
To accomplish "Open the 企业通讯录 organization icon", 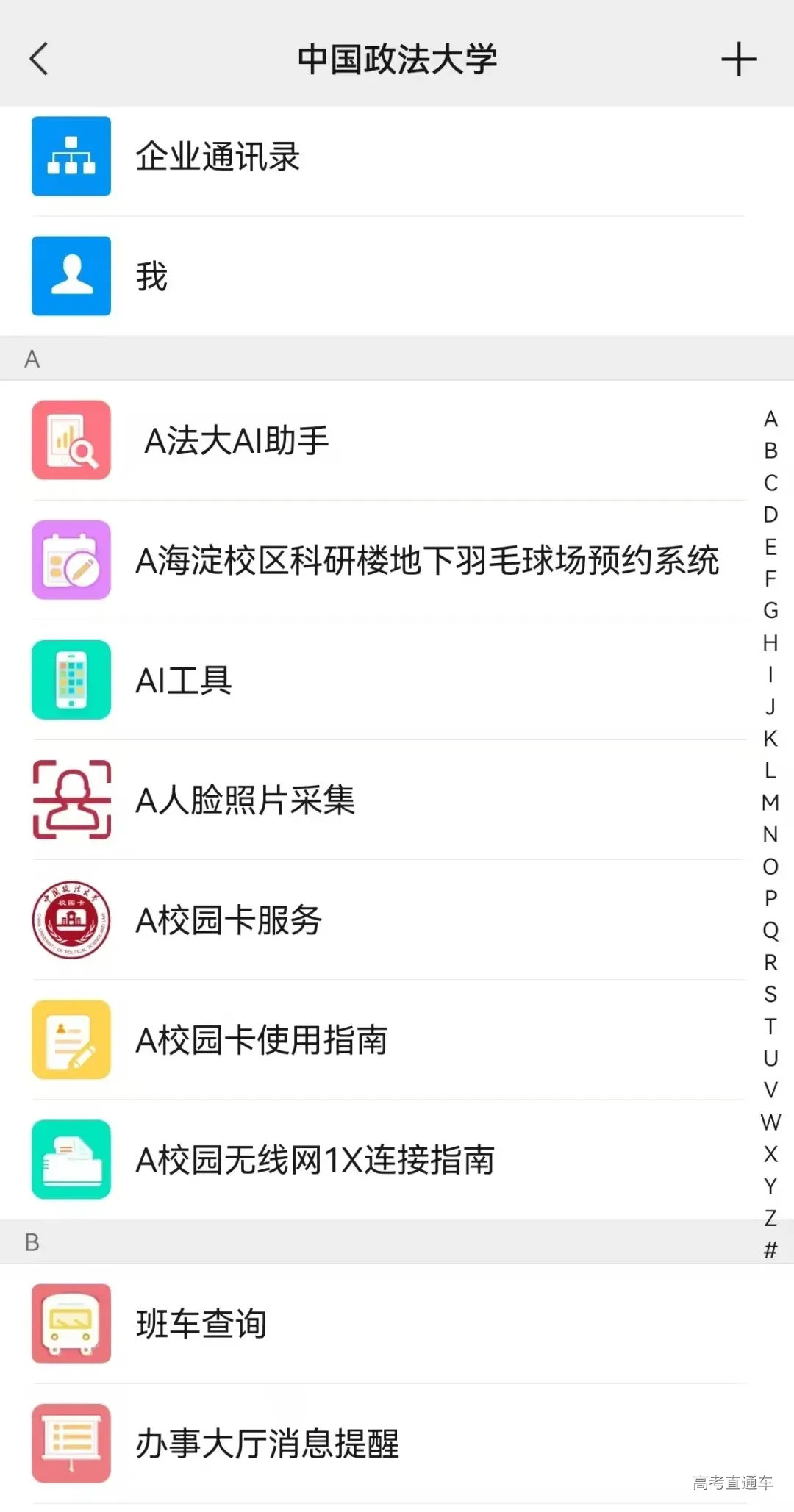I will click(71, 155).
